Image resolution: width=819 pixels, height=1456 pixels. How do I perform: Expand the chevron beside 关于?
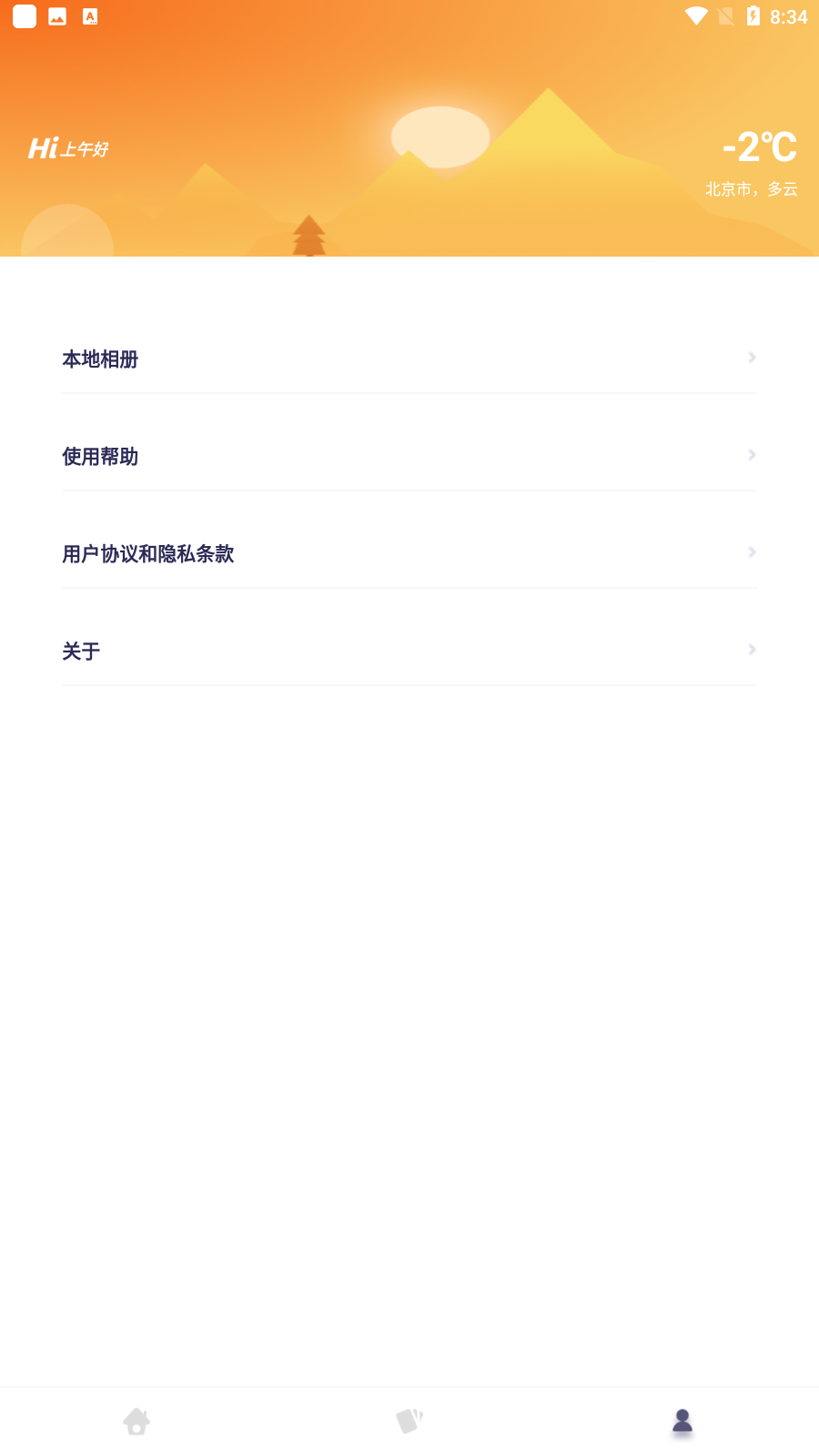752,649
